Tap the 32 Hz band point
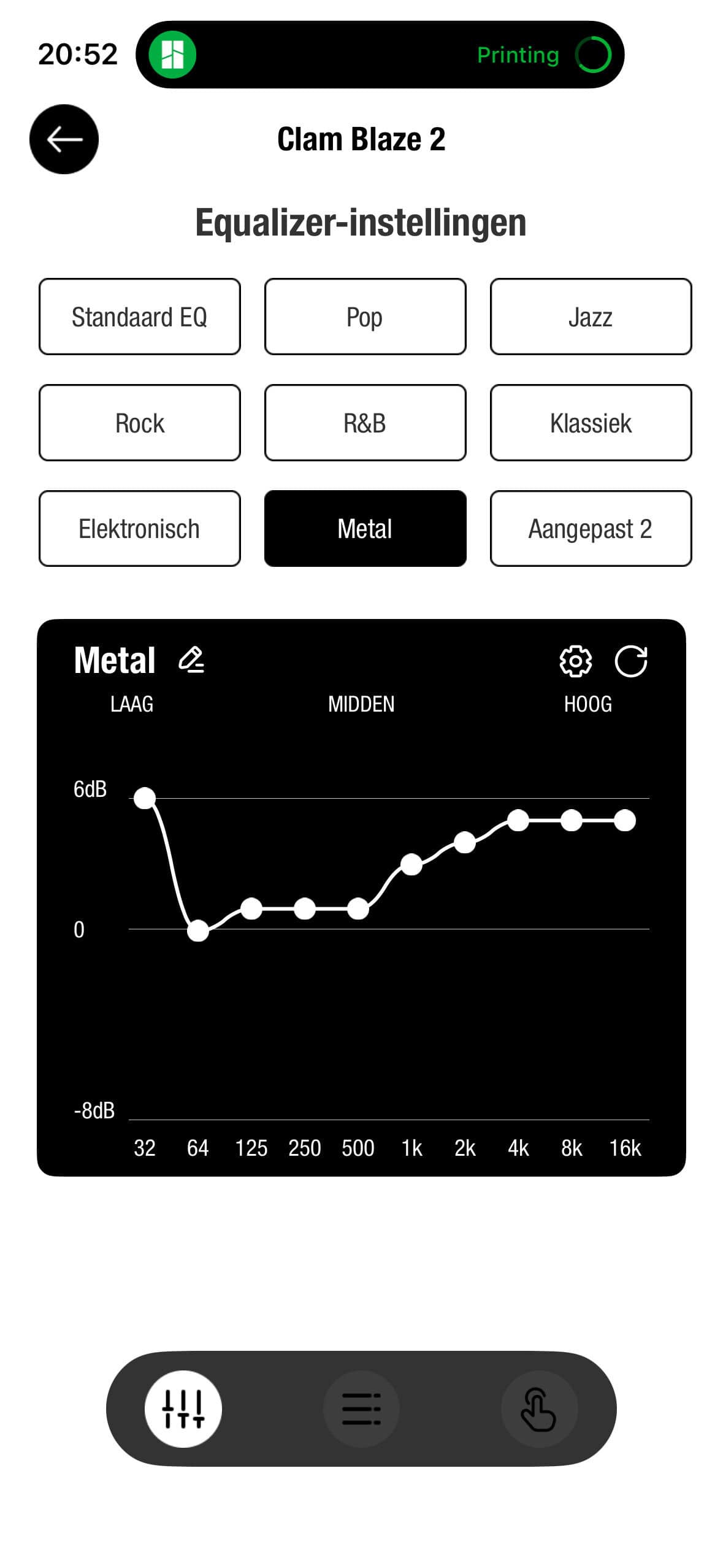 (x=145, y=797)
